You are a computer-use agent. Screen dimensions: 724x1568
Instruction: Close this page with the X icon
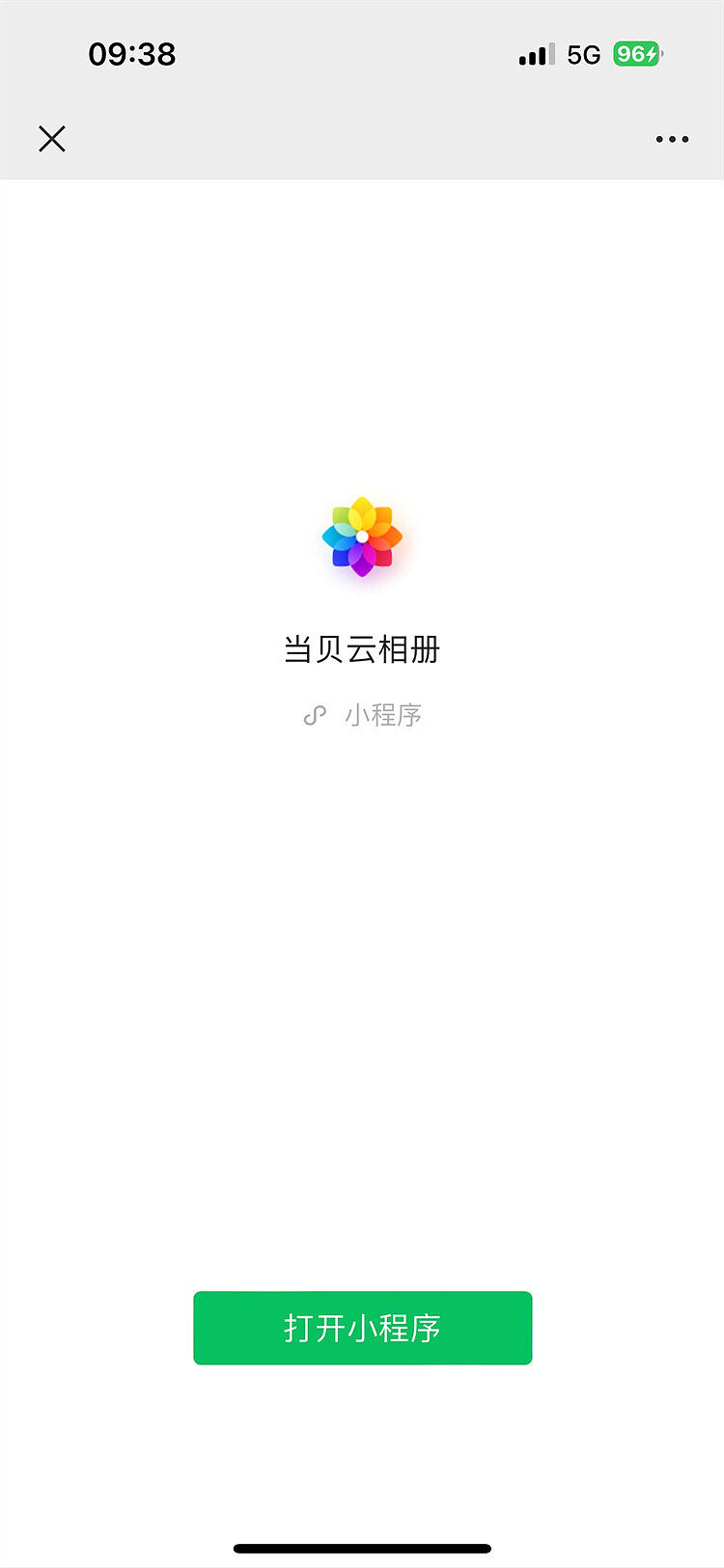(x=52, y=139)
